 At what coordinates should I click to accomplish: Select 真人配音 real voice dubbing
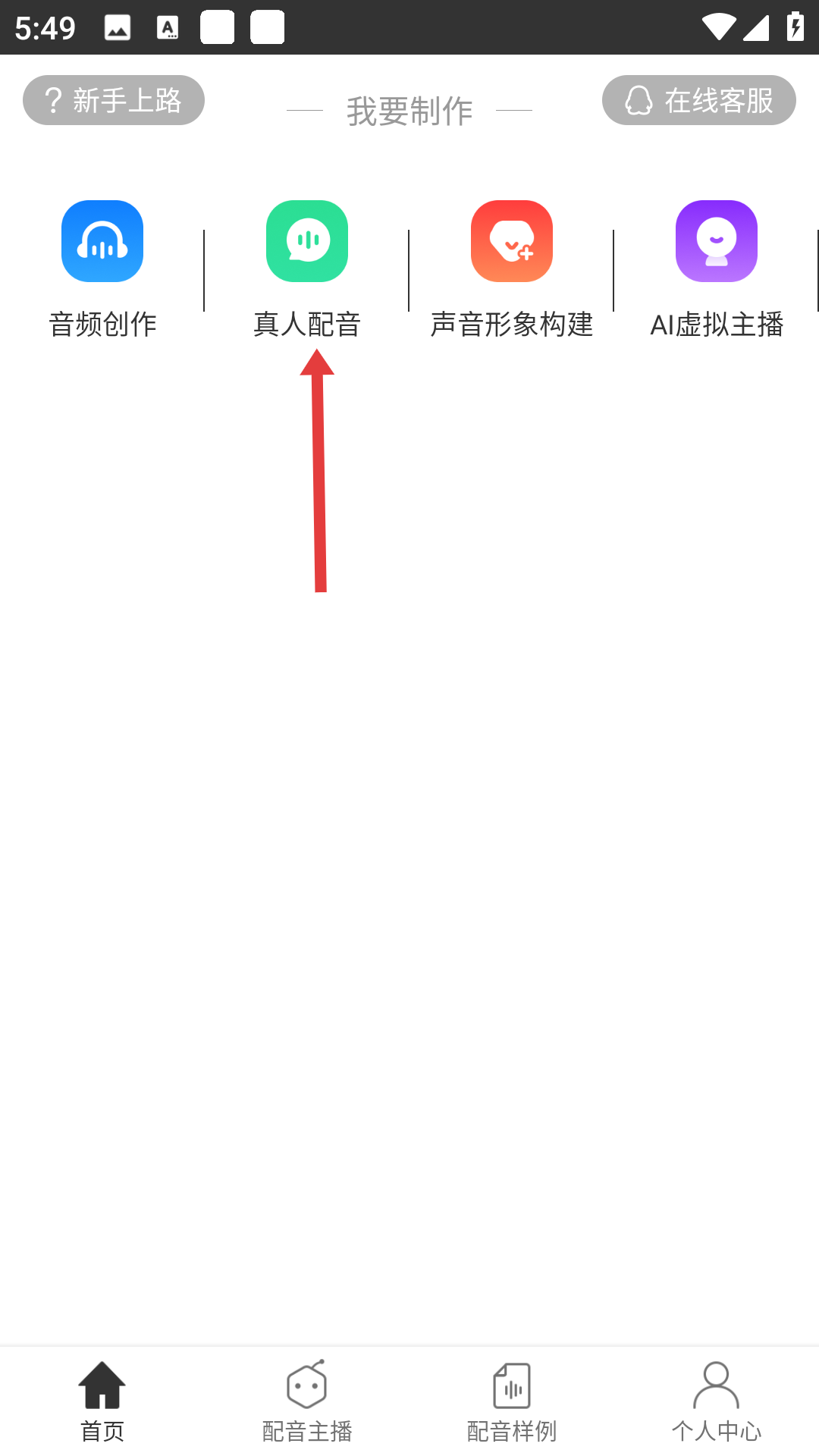[x=307, y=269]
